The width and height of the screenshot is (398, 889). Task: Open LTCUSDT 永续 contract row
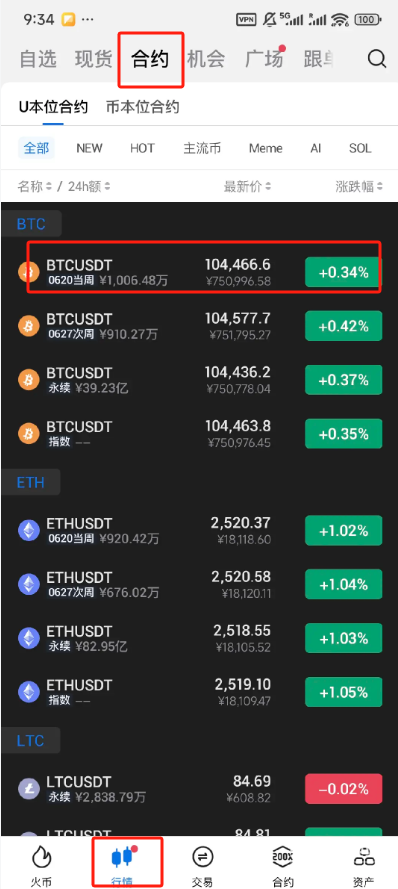point(199,789)
